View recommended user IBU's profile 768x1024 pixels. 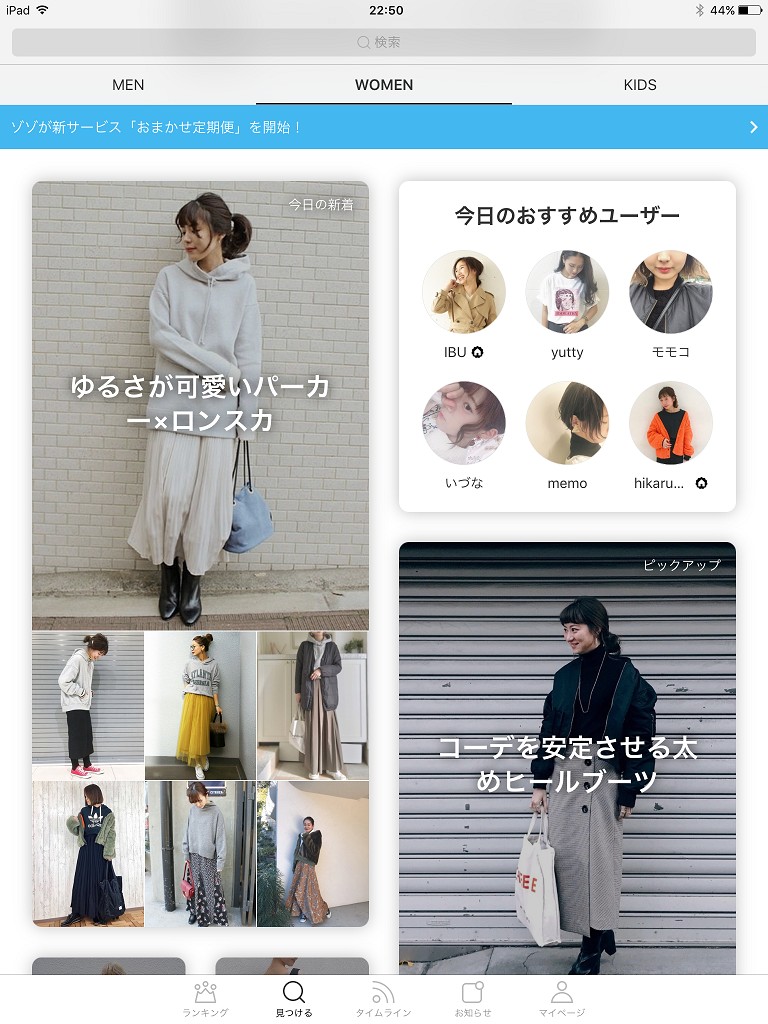(463, 292)
